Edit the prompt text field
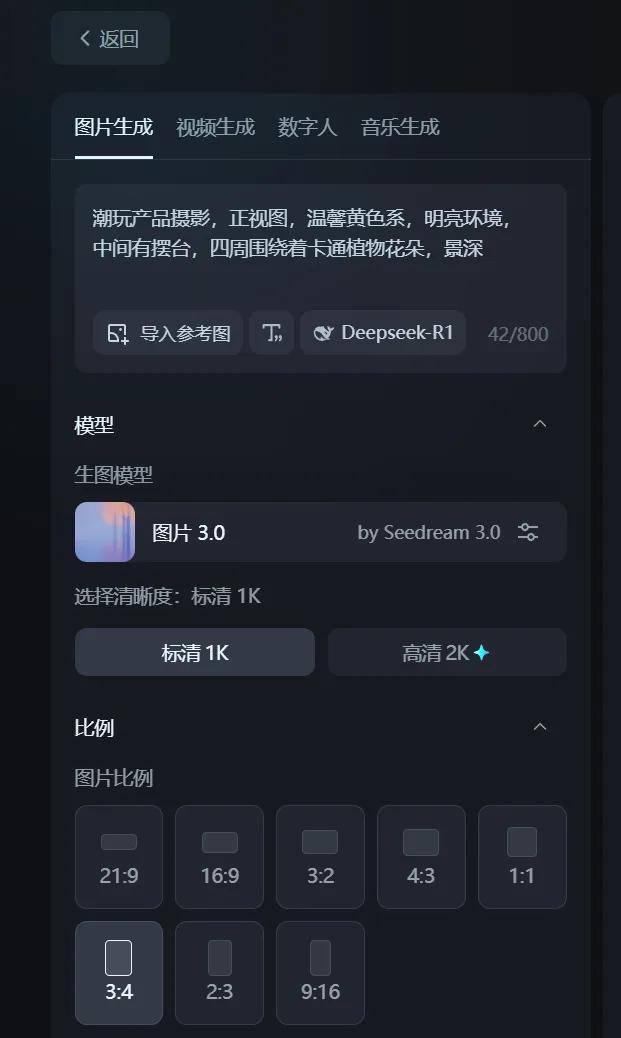The width and height of the screenshot is (621, 1038). [320, 233]
